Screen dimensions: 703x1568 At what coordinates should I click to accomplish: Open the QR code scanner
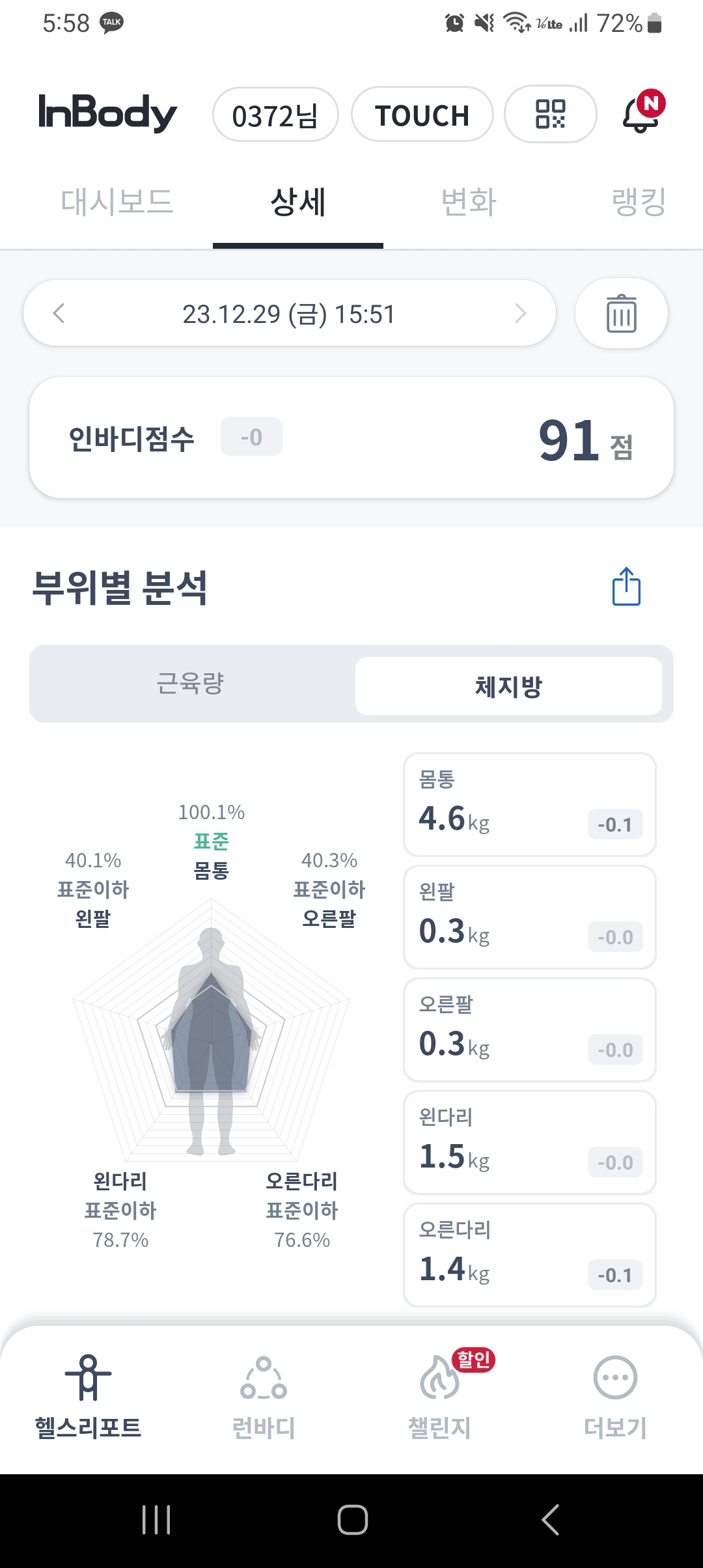pos(551,114)
